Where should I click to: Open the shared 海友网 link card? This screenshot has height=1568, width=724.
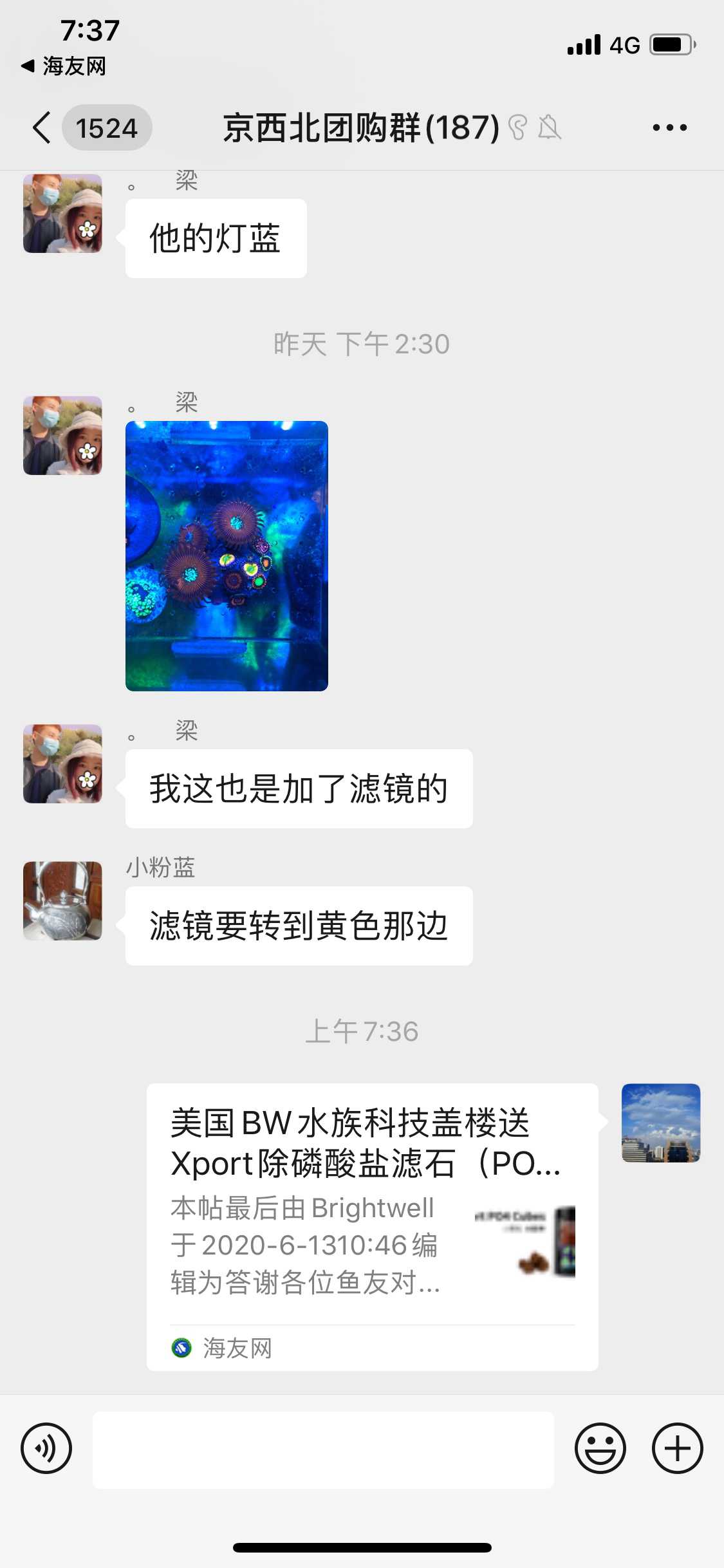coord(372,1226)
